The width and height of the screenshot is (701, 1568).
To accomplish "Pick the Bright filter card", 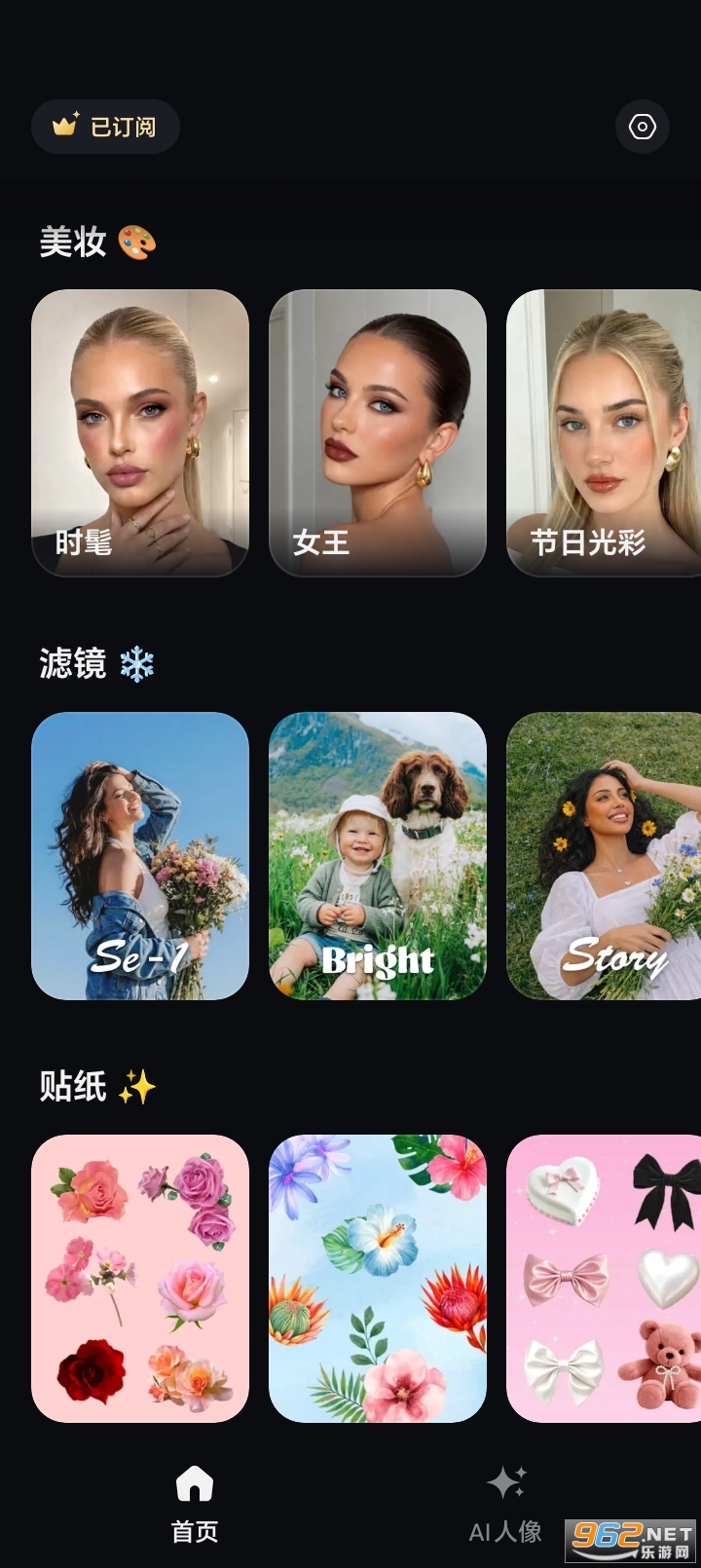I will (378, 855).
